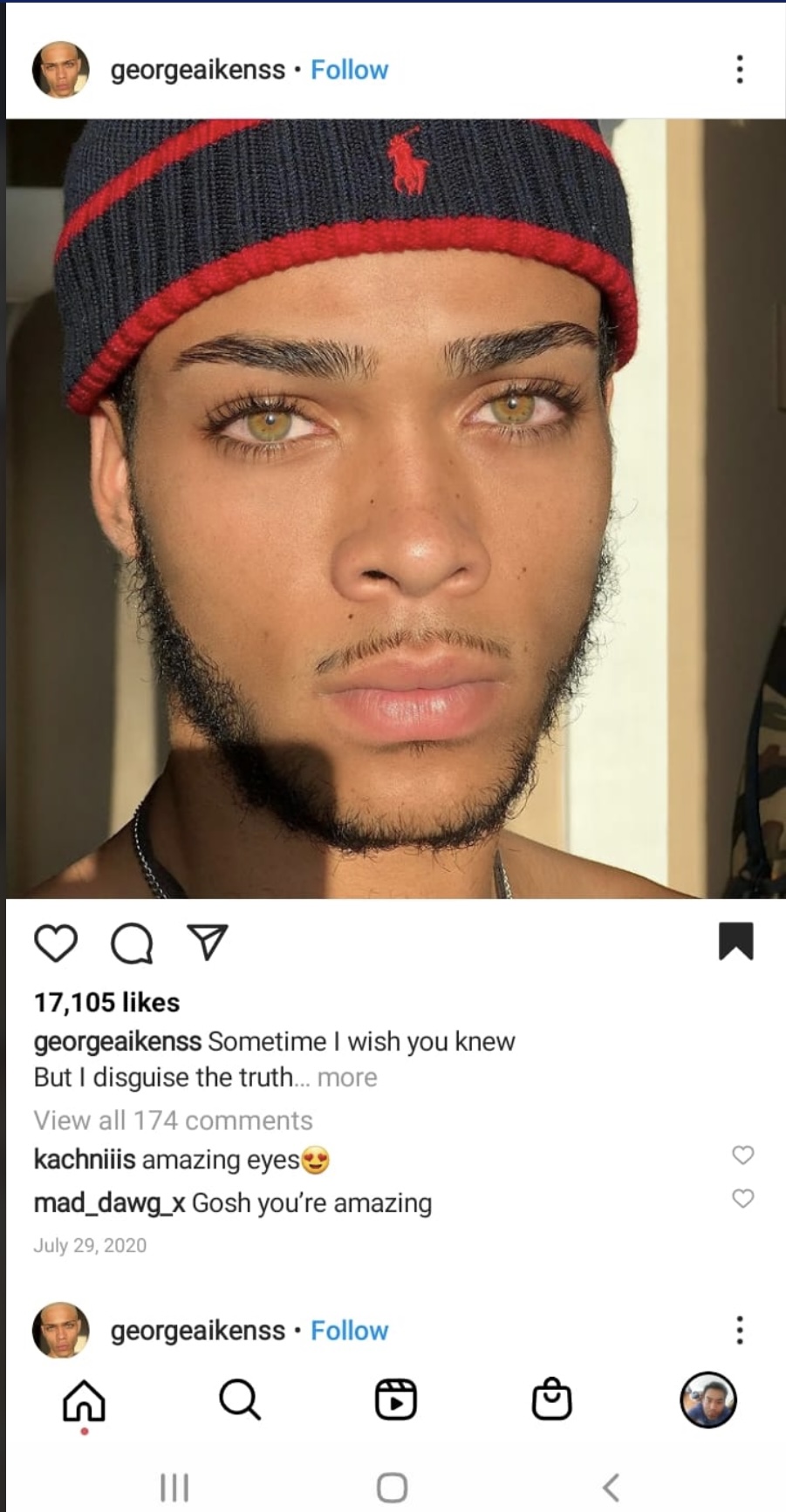Follow georgeaikenss from the top post header
Viewport: 786px width, 1512px height.
(349, 70)
